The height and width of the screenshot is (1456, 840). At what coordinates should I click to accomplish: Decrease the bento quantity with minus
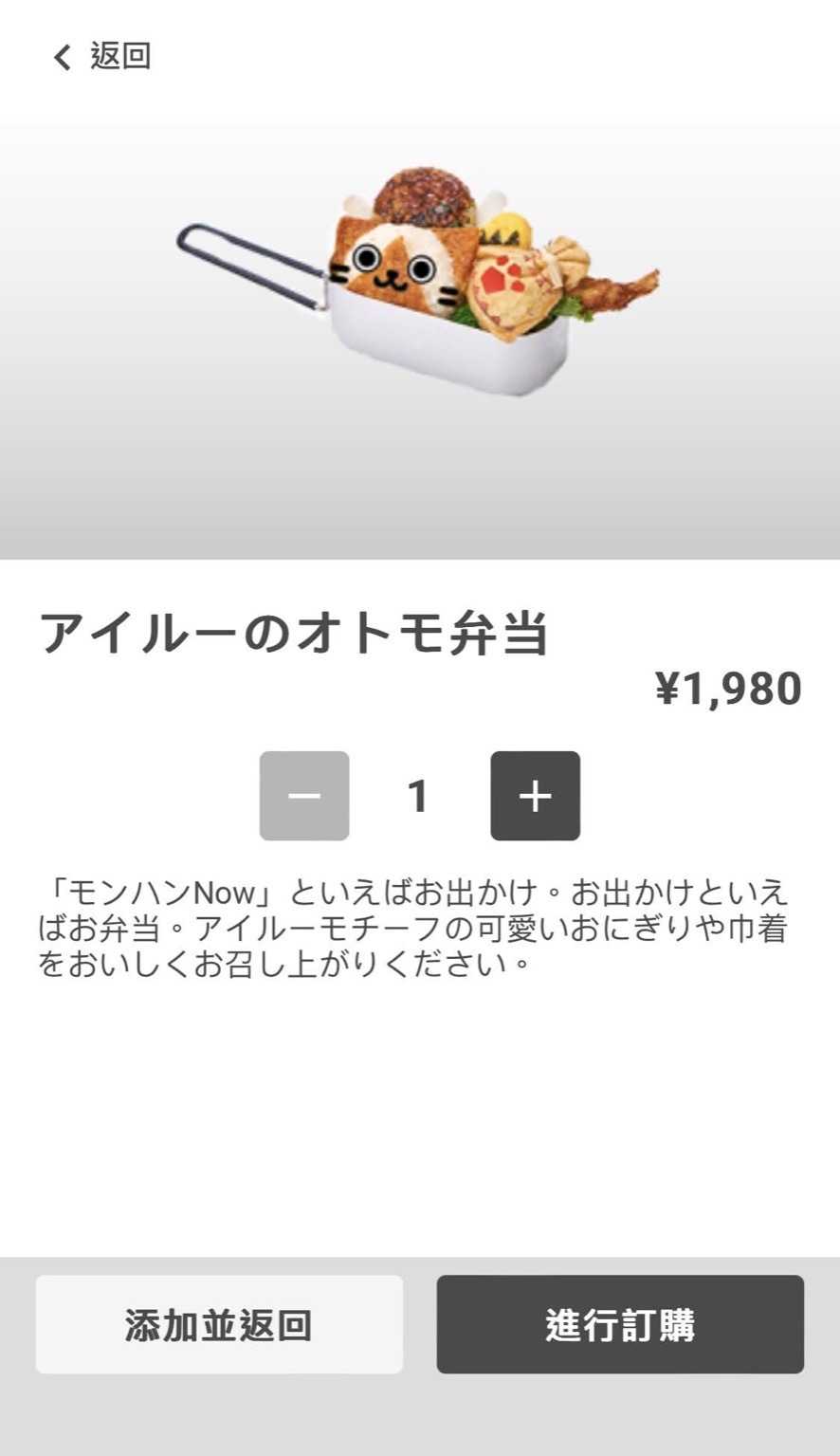[x=304, y=796]
